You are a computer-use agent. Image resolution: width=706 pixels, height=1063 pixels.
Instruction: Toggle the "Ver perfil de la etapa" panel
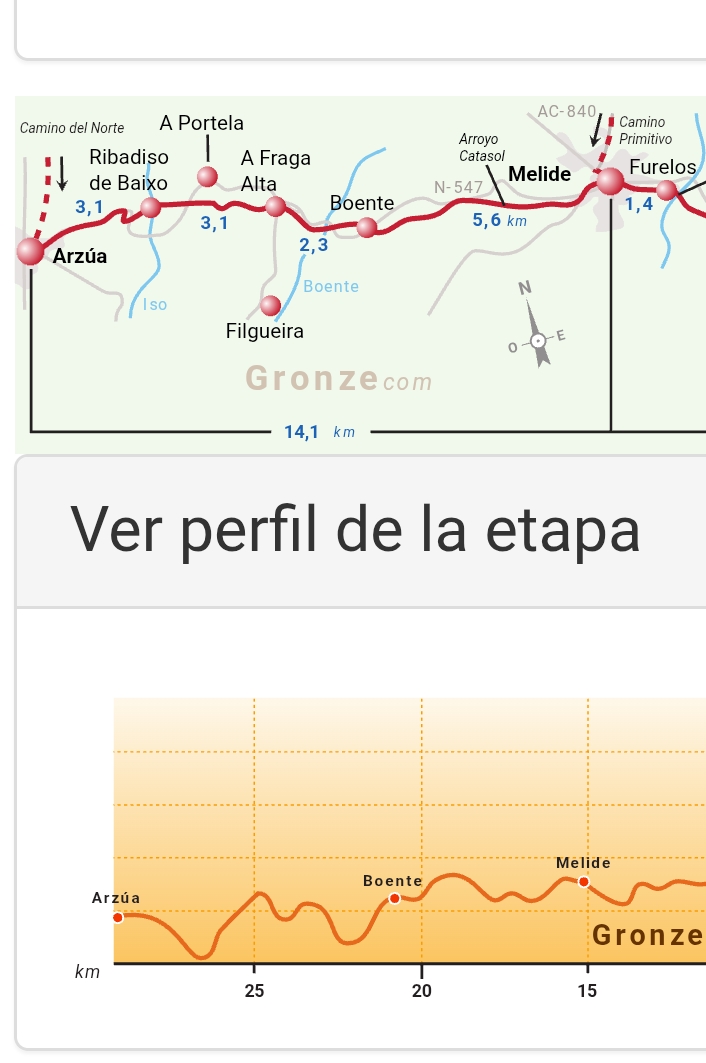point(355,530)
